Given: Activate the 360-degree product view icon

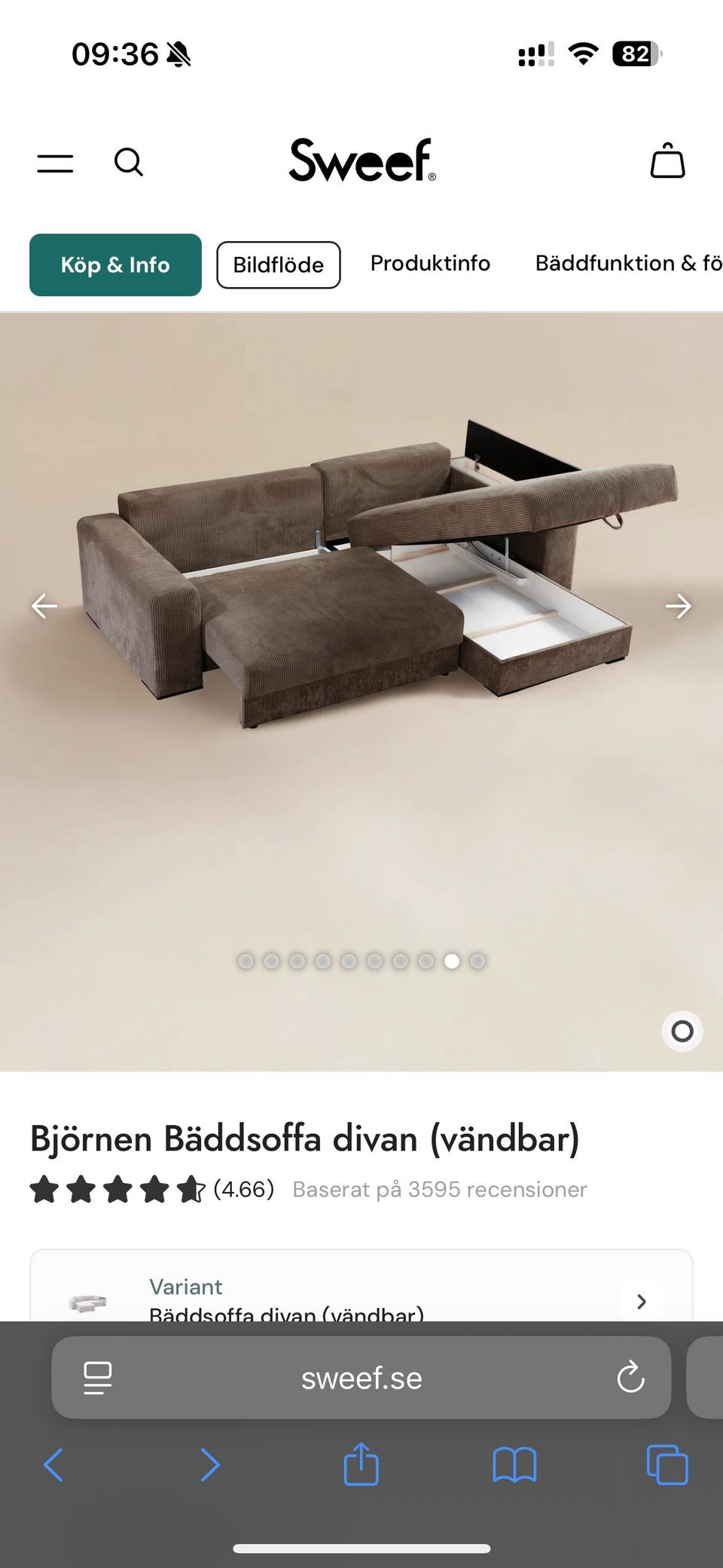Looking at the screenshot, I should pos(682,1032).
